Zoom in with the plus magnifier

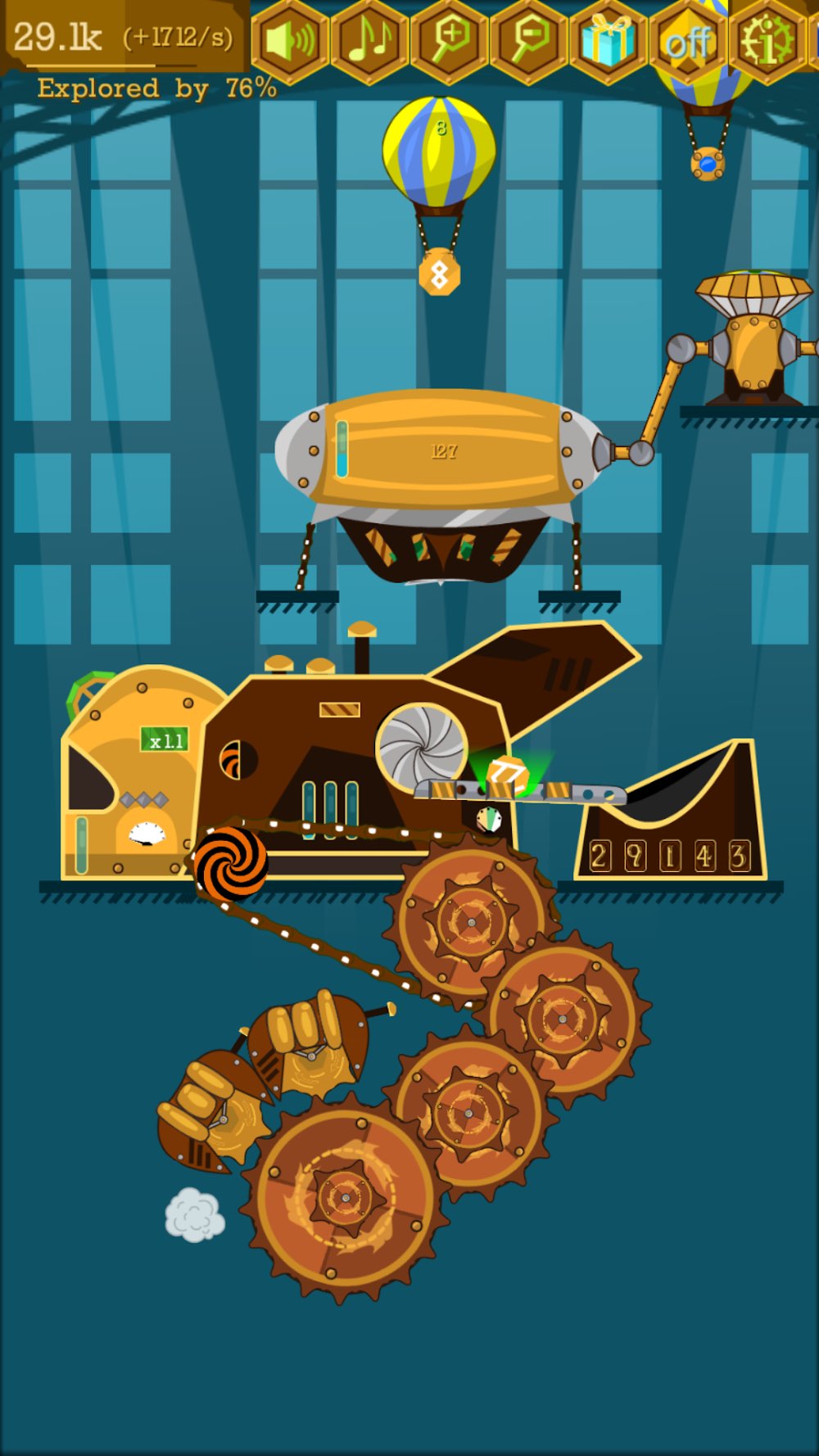[x=449, y=40]
